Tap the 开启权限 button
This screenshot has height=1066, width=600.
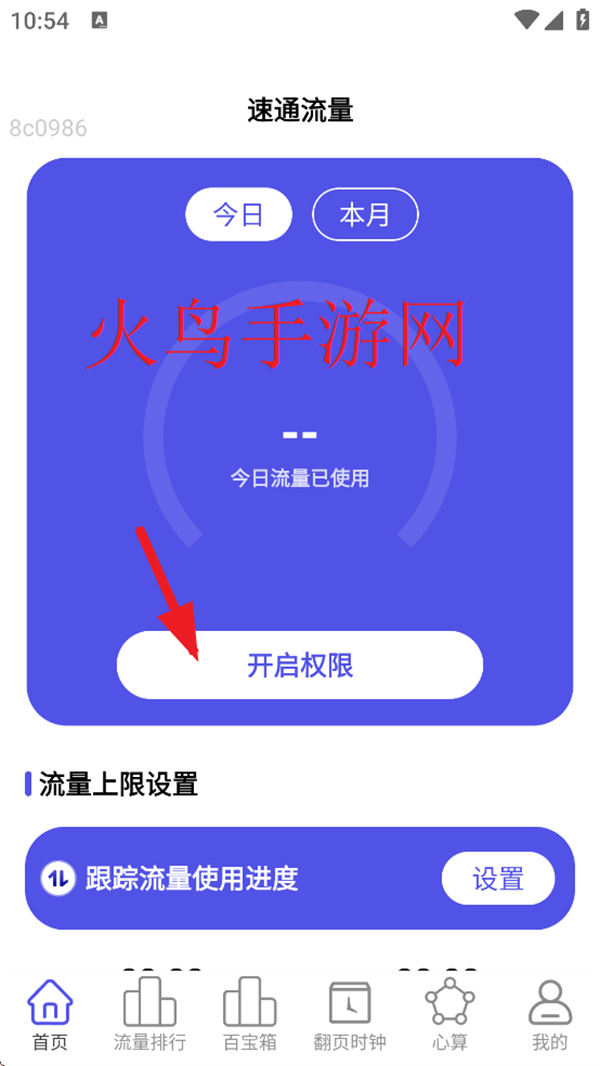(x=300, y=665)
